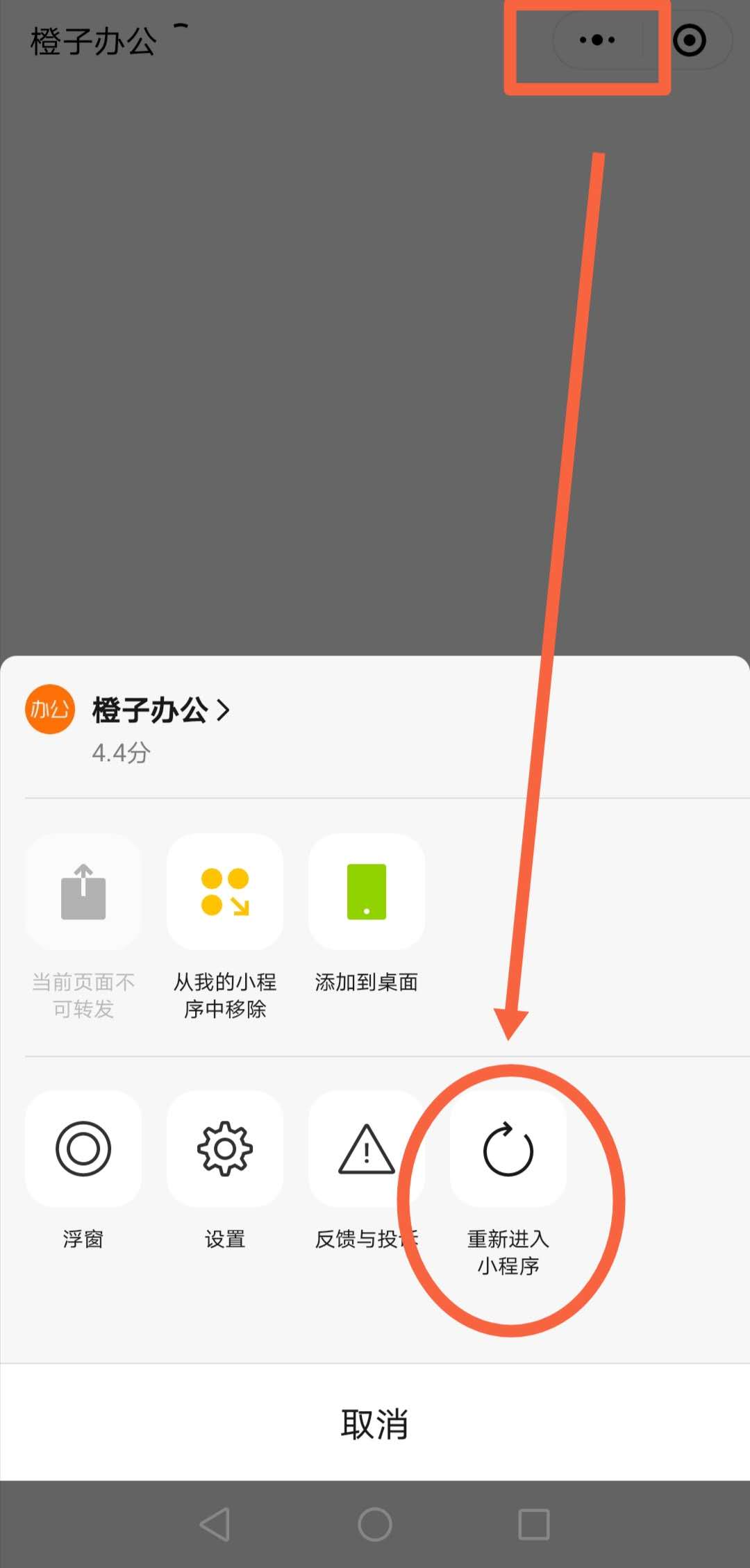750x1568 pixels.
Task: Dismiss the sheet with 取消
Action: click(375, 1424)
